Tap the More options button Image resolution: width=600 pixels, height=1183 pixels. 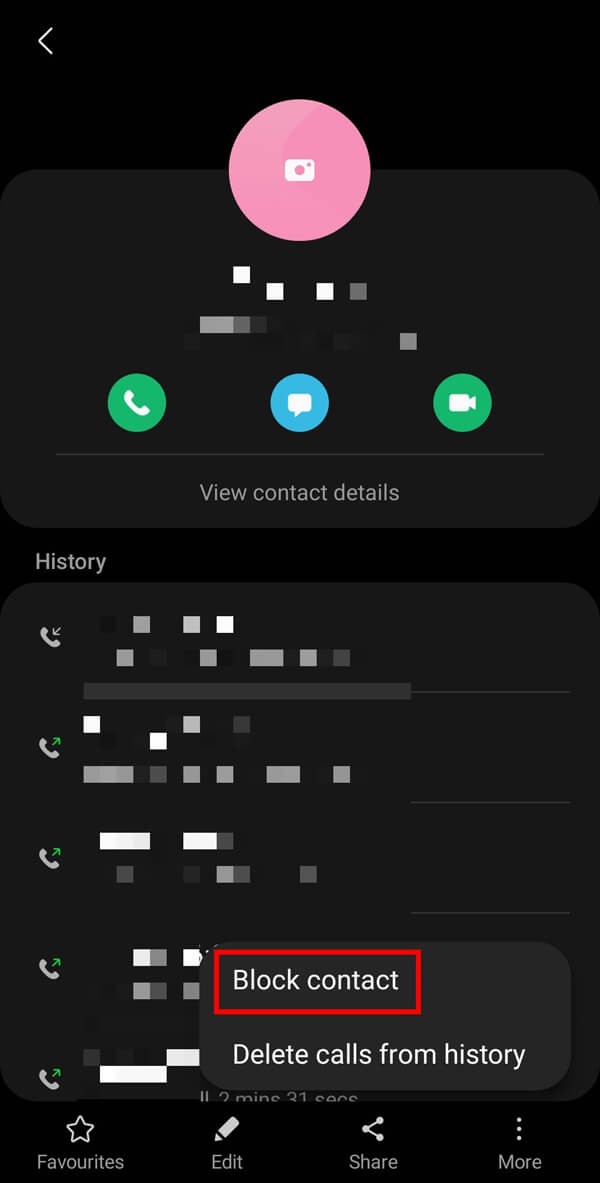pos(519,1143)
